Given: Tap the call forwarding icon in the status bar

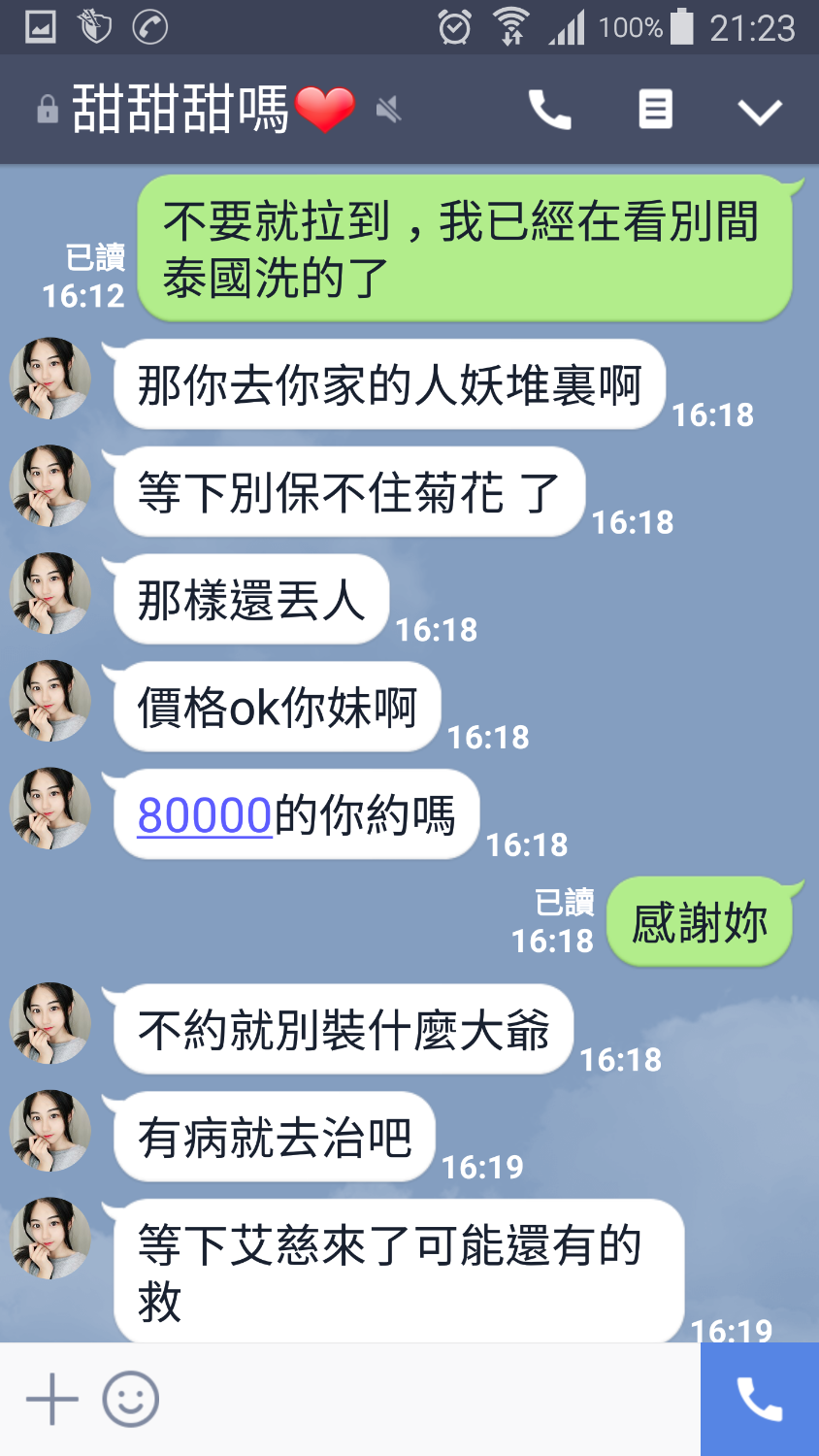Looking at the screenshot, I should tap(151, 26).
